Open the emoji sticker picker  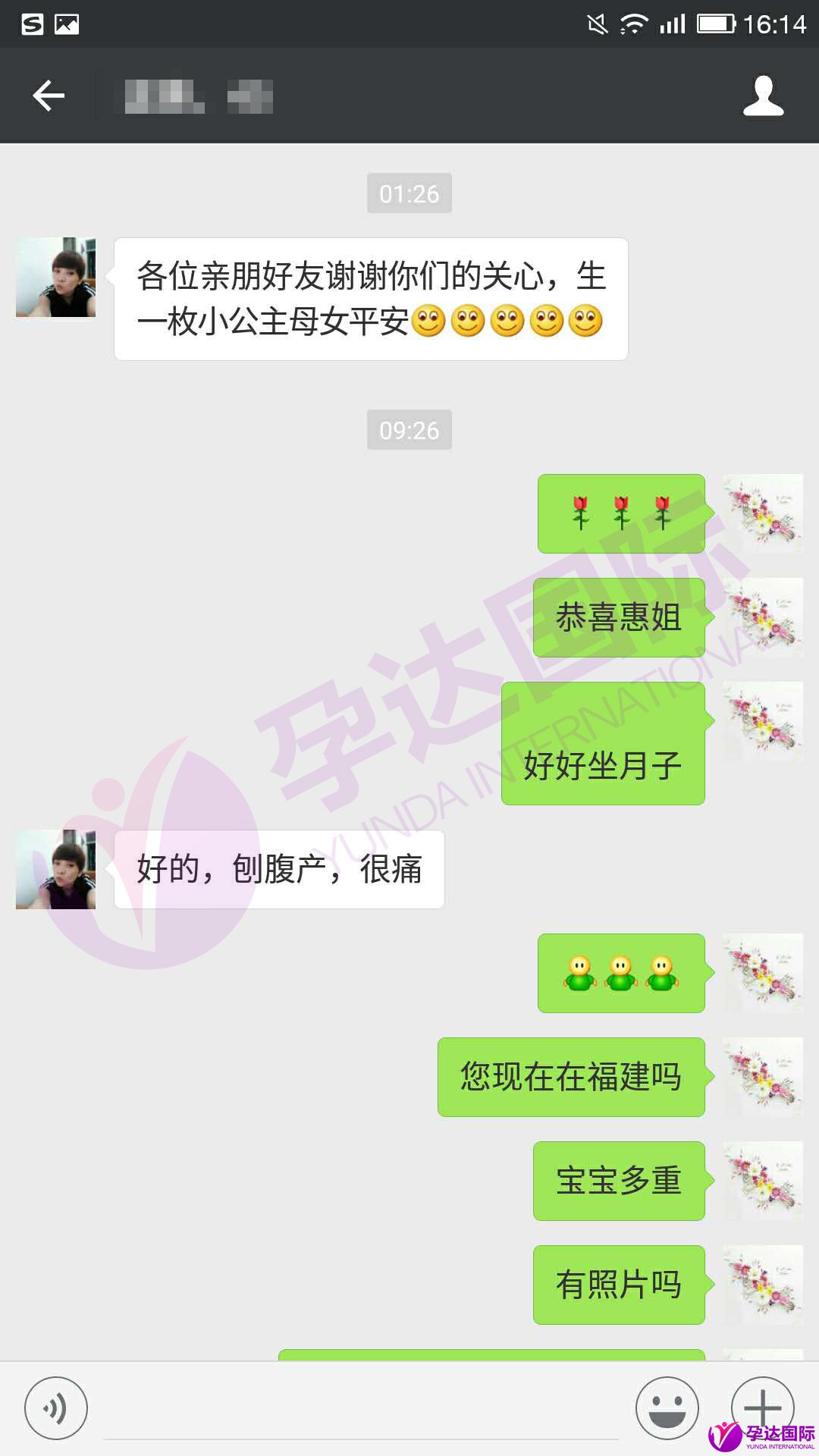pyautogui.click(x=667, y=1408)
